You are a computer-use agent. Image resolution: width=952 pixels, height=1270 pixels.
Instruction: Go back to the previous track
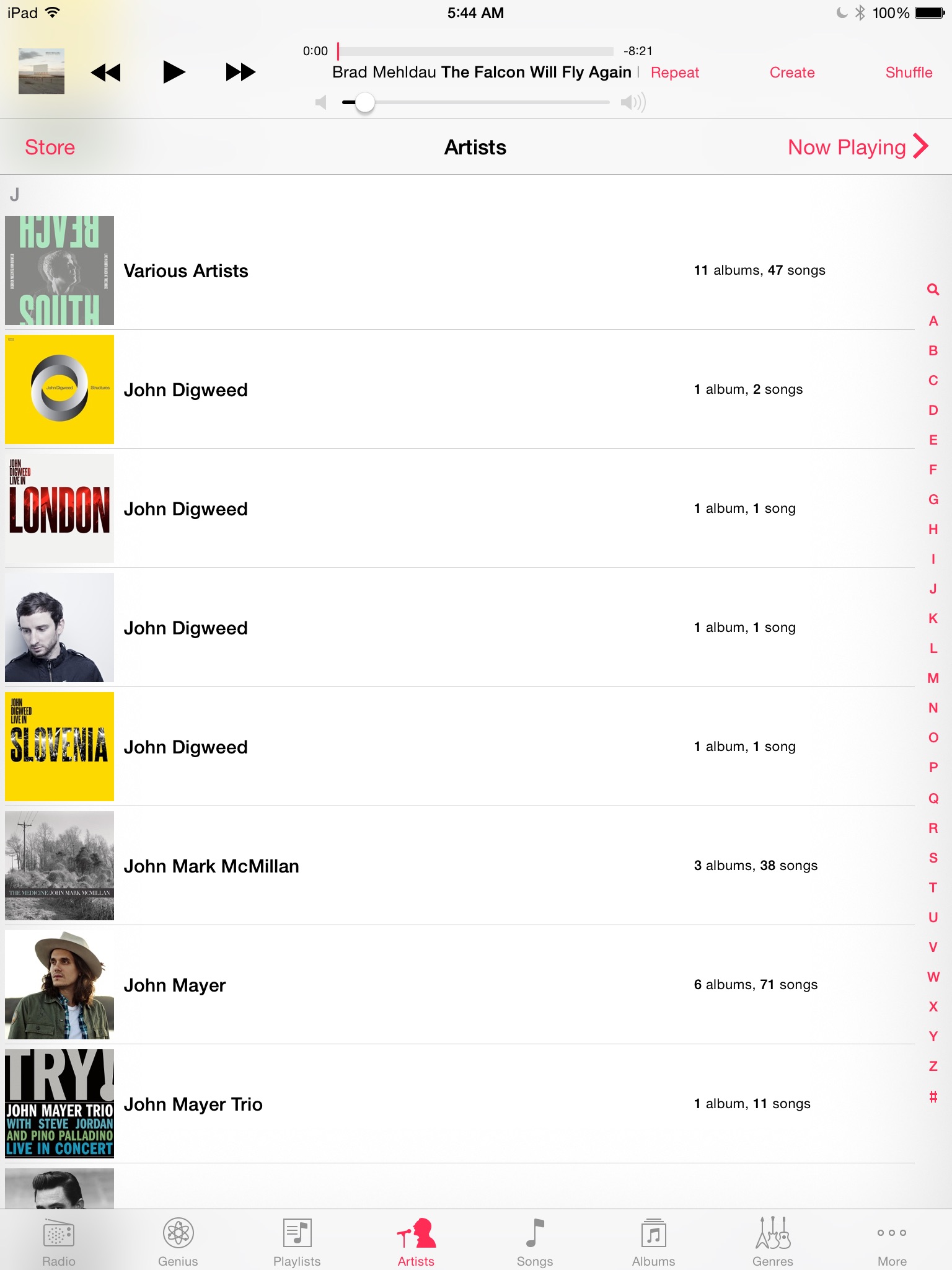[x=106, y=73]
